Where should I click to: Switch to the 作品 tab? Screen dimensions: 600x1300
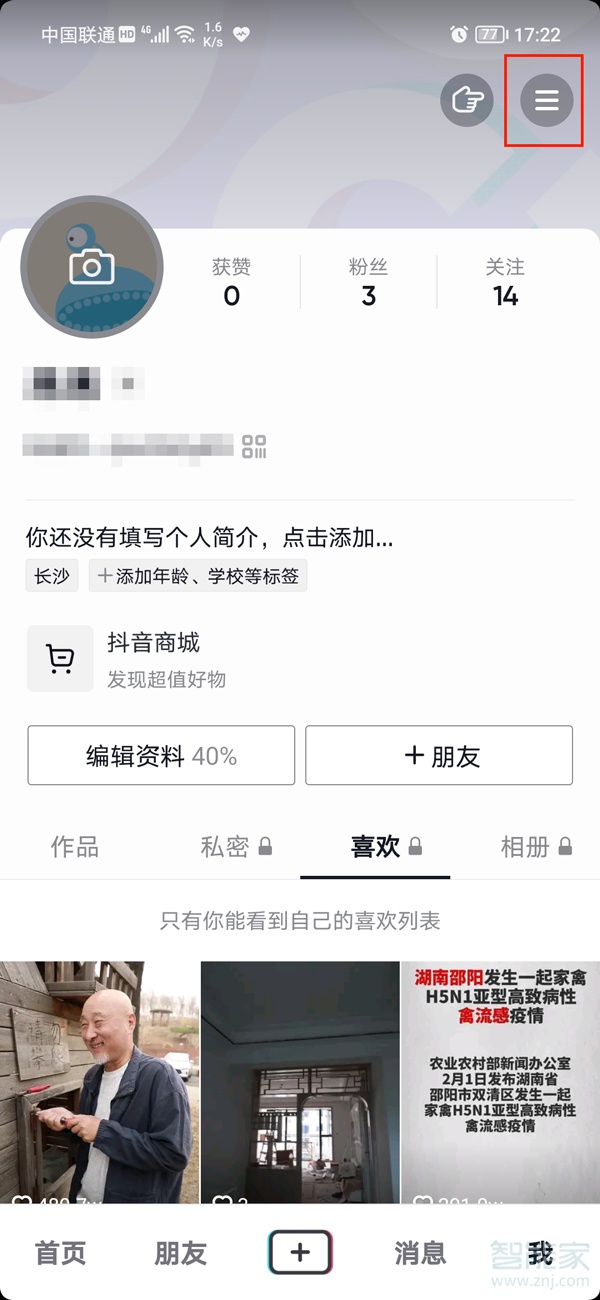[x=75, y=847]
